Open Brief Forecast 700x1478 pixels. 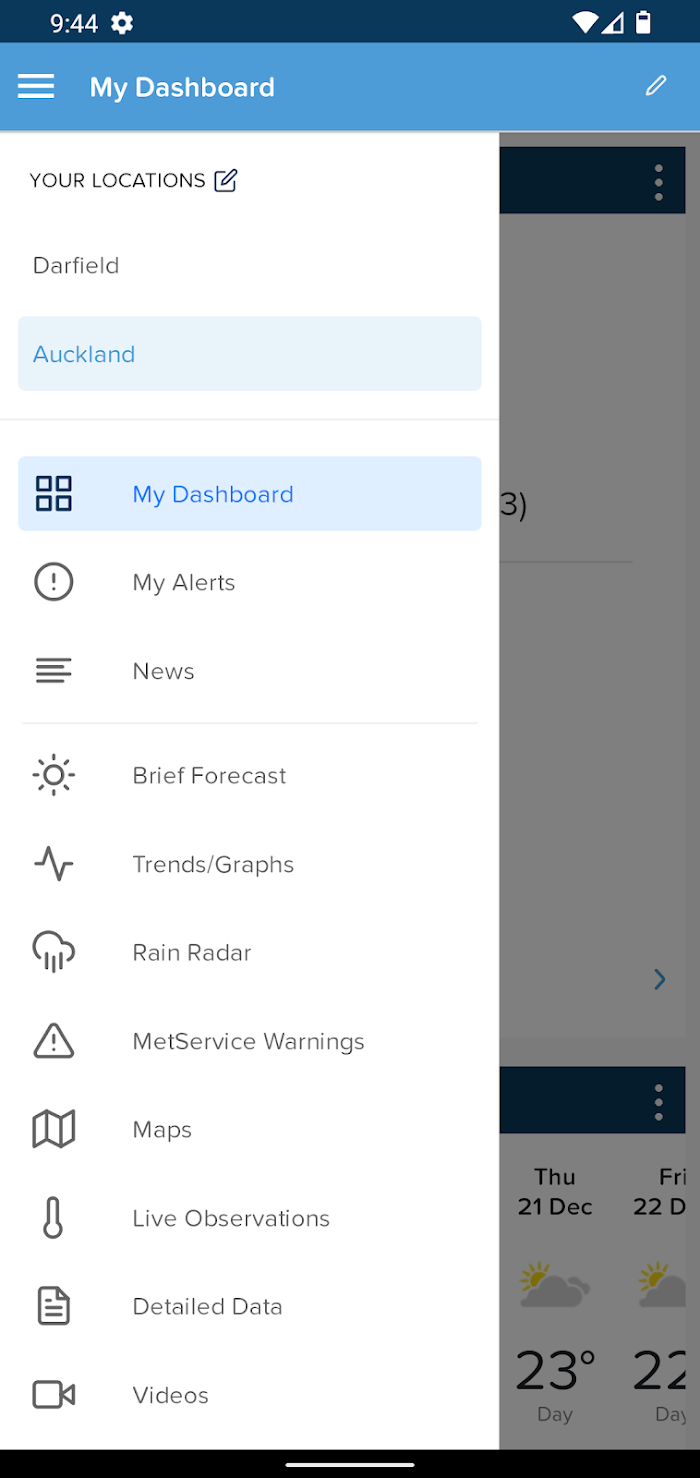tap(249, 776)
